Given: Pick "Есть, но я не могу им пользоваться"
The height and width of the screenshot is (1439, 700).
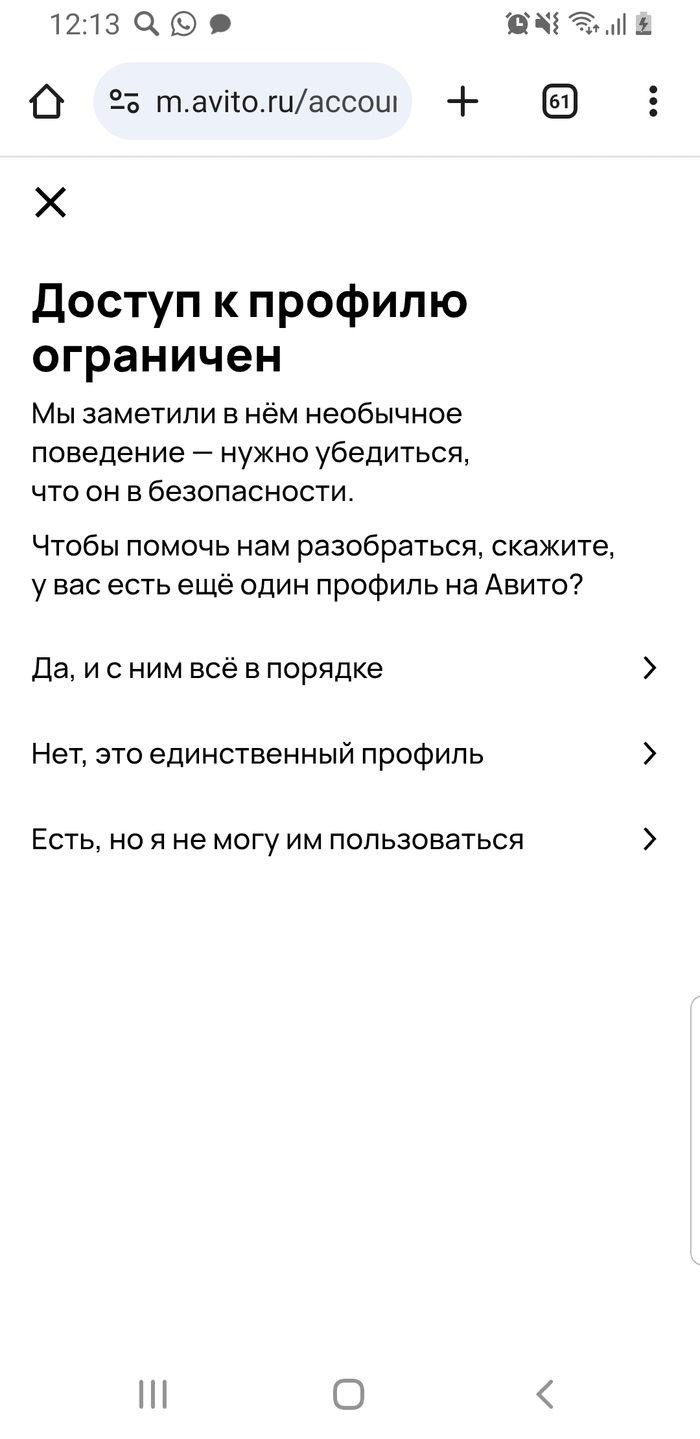Looking at the screenshot, I should point(346,839).
